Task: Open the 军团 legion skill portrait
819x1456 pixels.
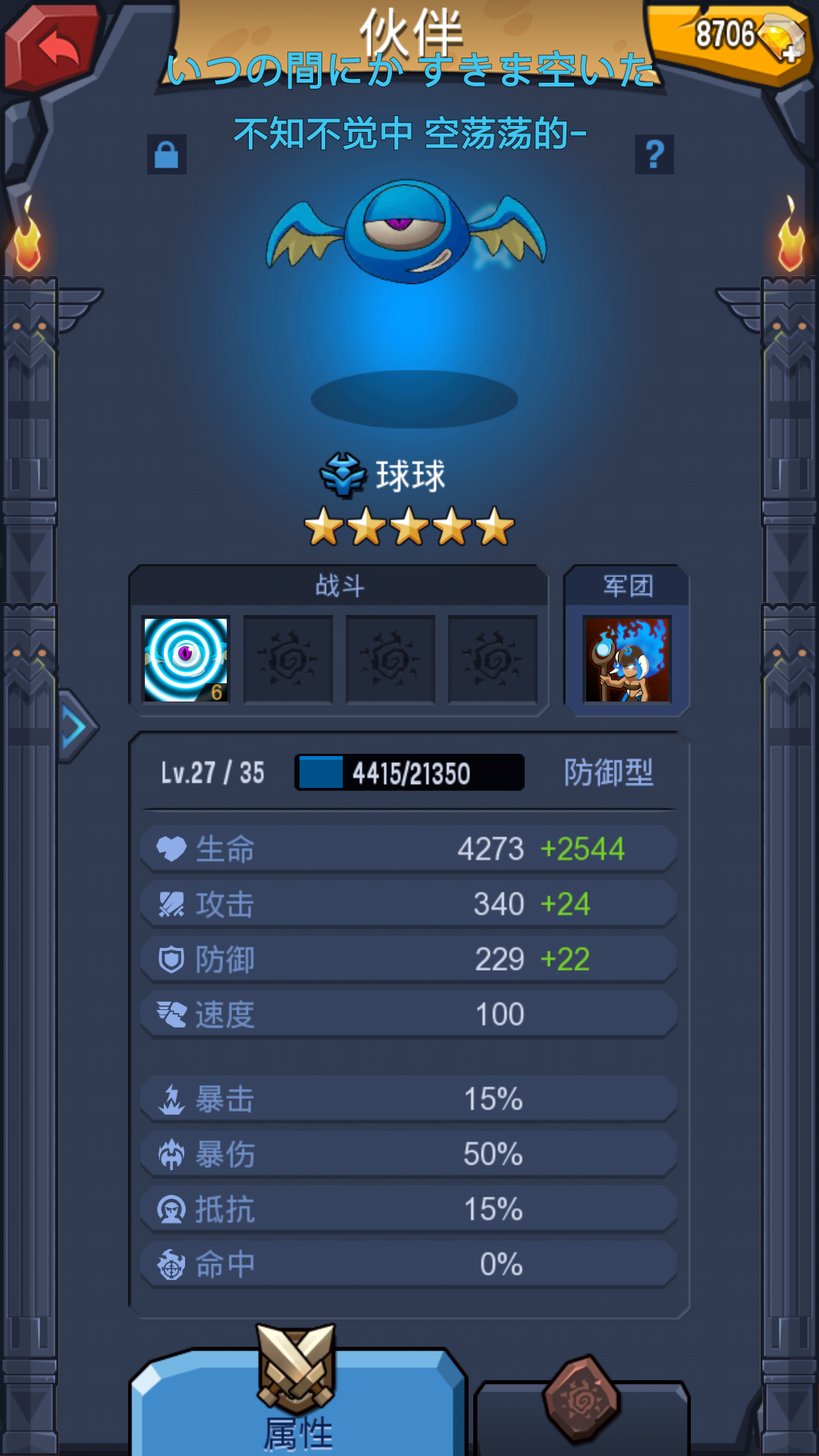Action: point(626,659)
